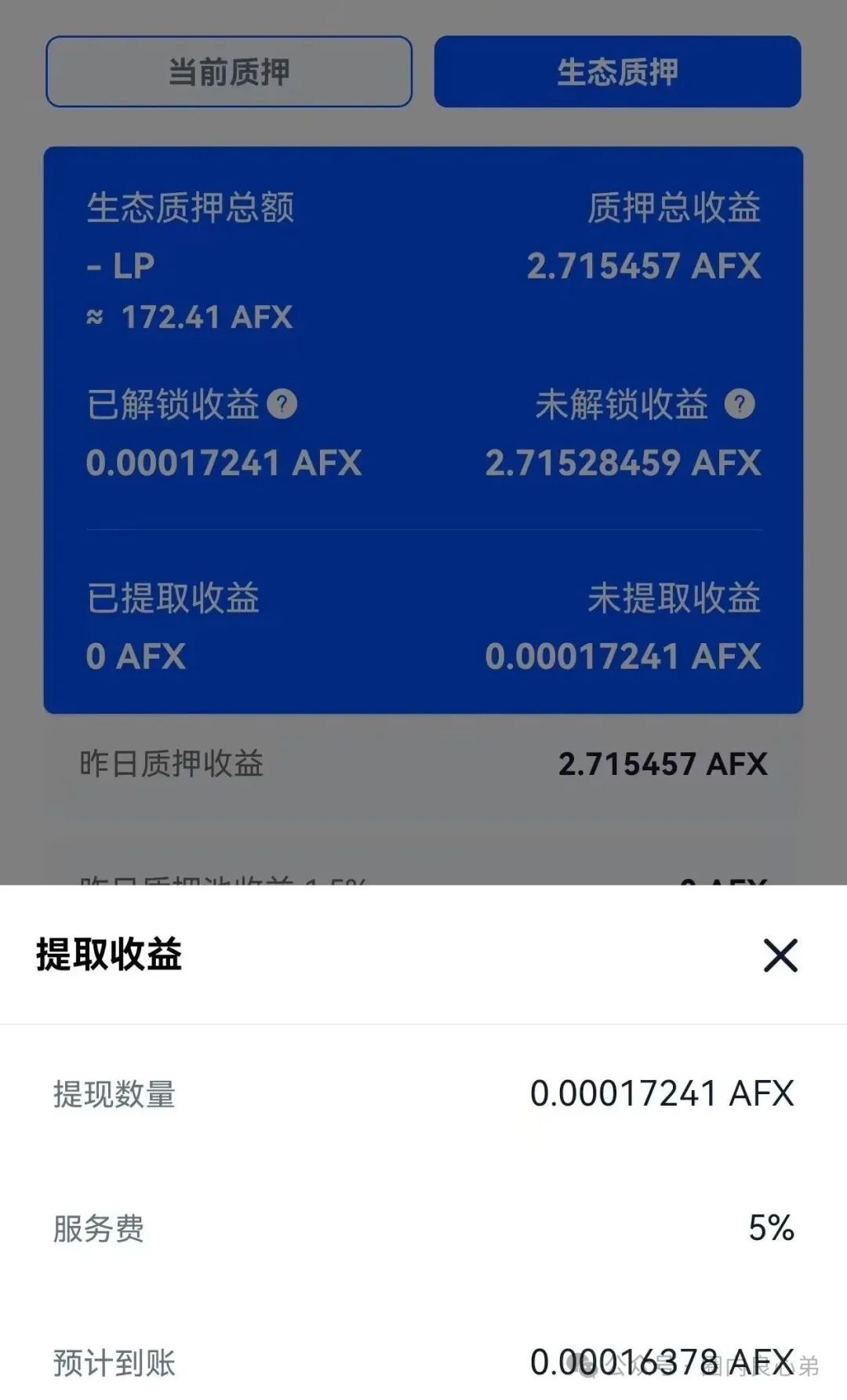Open the help icon next to 已解锁收益
The height and width of the screenshot is (1400, 847).
[282, 404]
